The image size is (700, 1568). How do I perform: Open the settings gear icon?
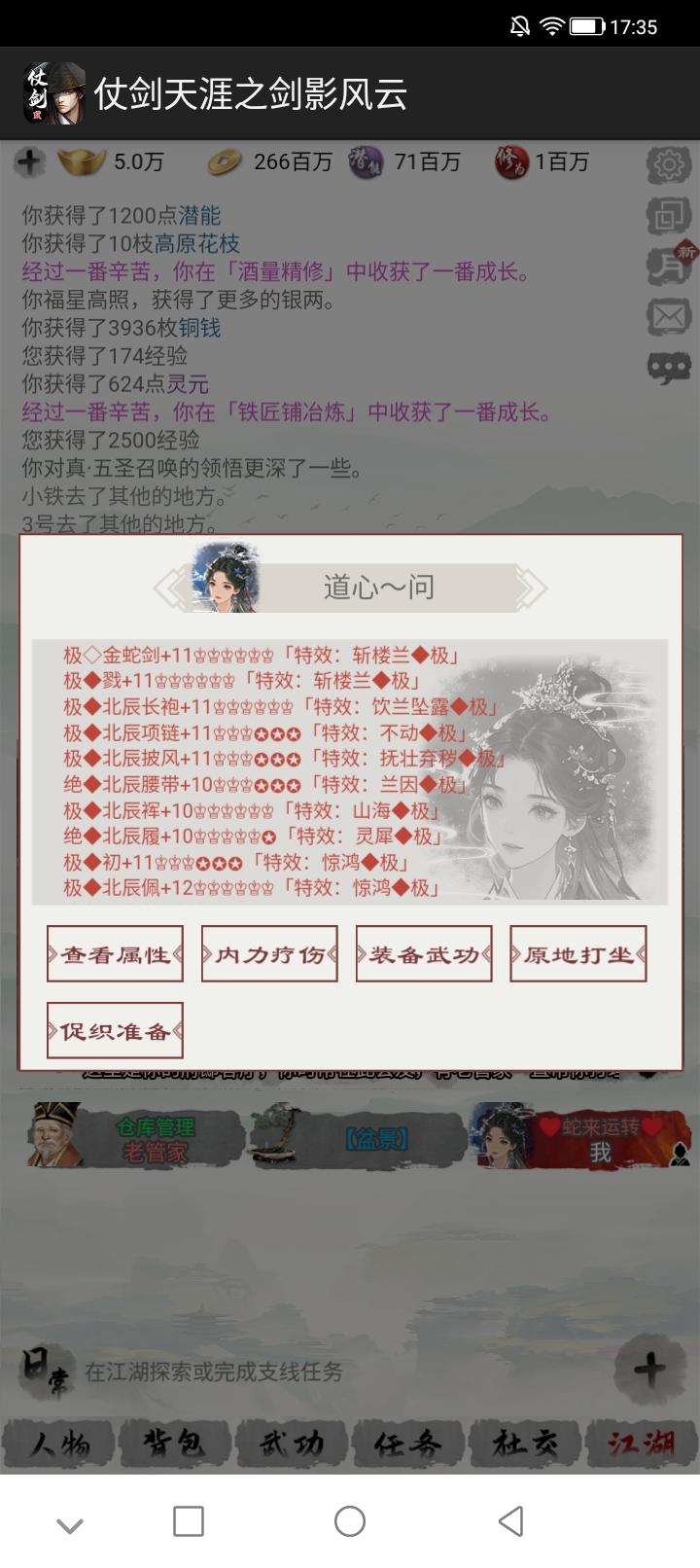click(667, 165)
